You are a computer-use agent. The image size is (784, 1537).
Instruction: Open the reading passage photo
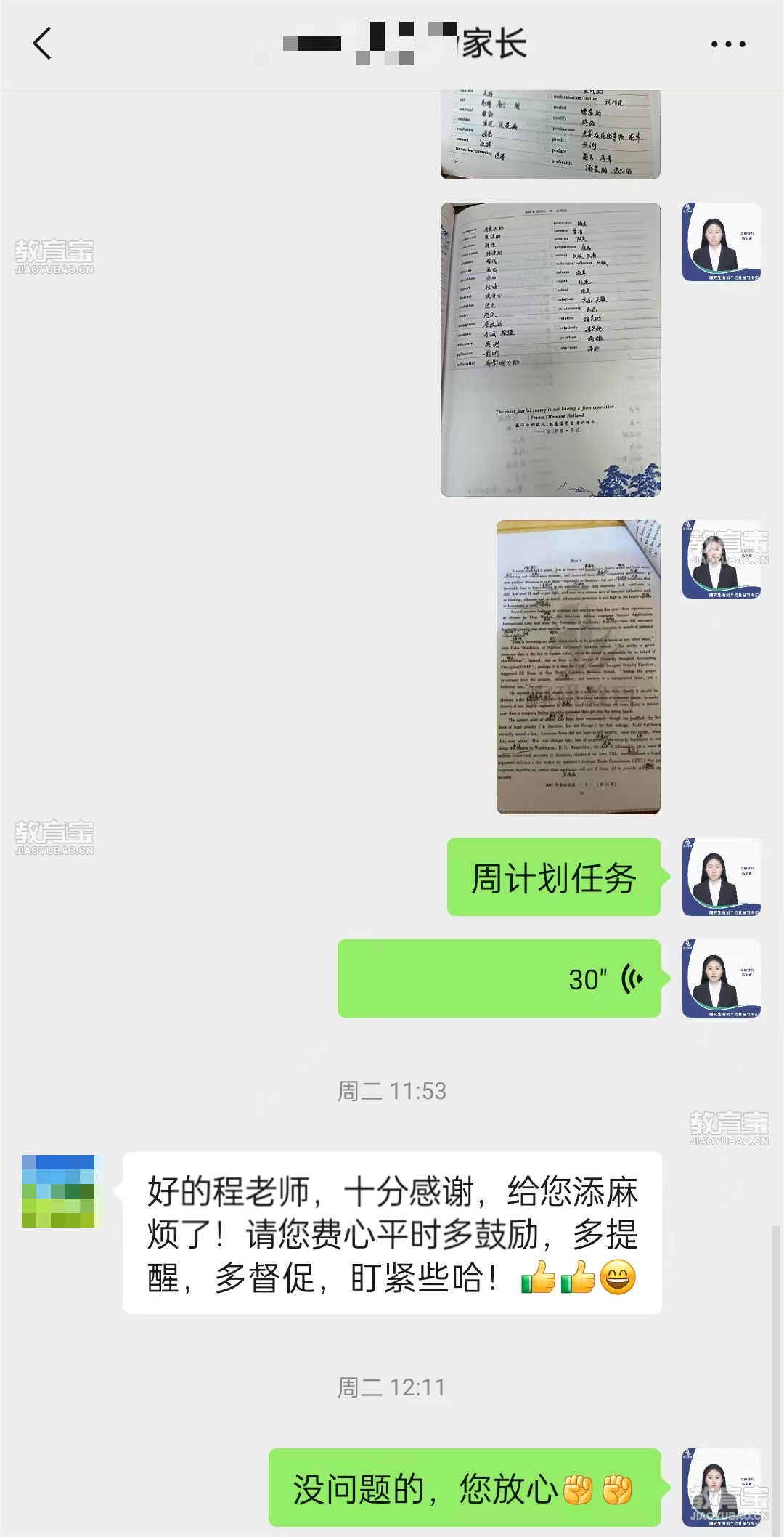pos(578,667)
